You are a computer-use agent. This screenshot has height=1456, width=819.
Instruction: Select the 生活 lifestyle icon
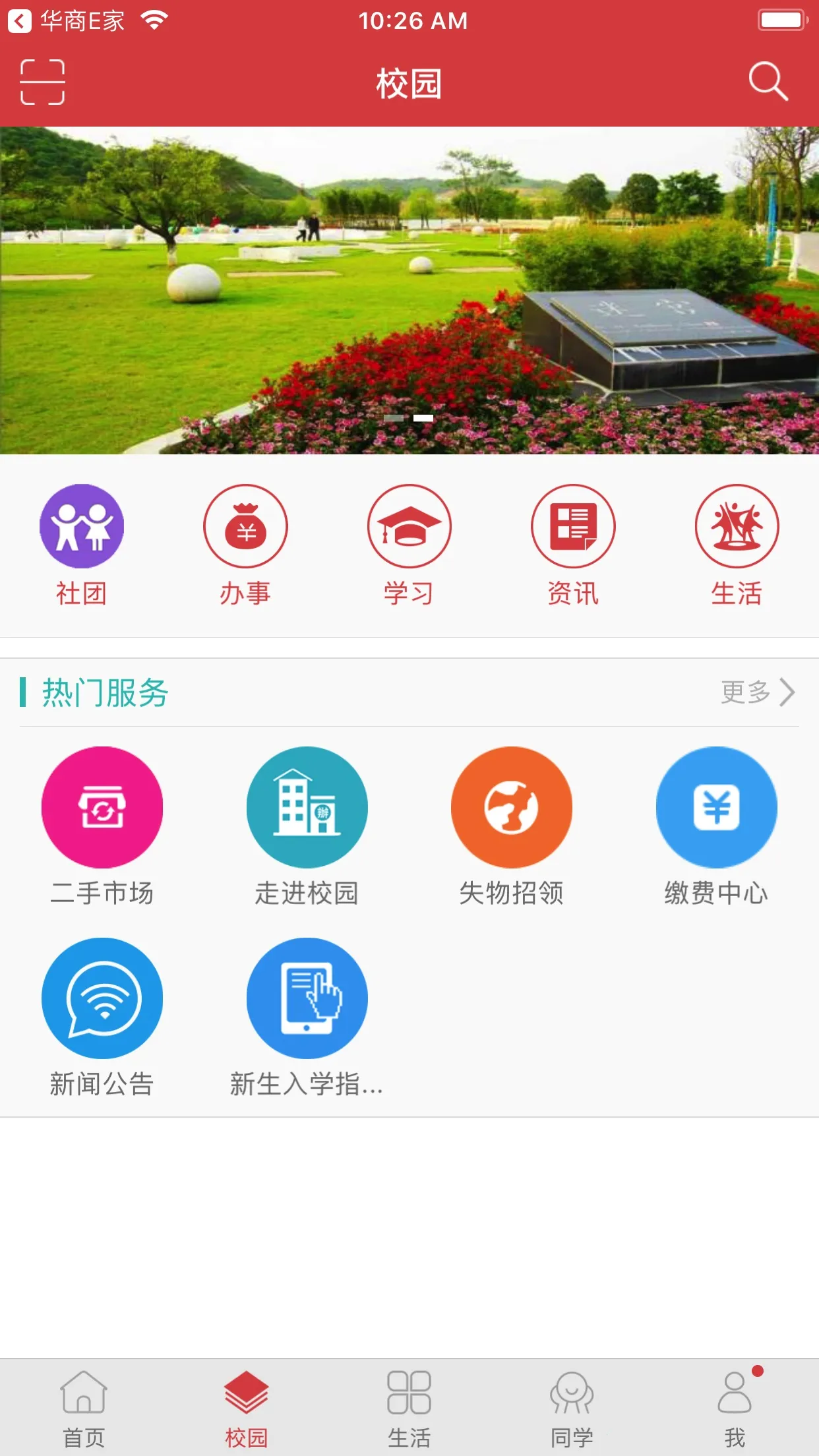pos(737,526)
